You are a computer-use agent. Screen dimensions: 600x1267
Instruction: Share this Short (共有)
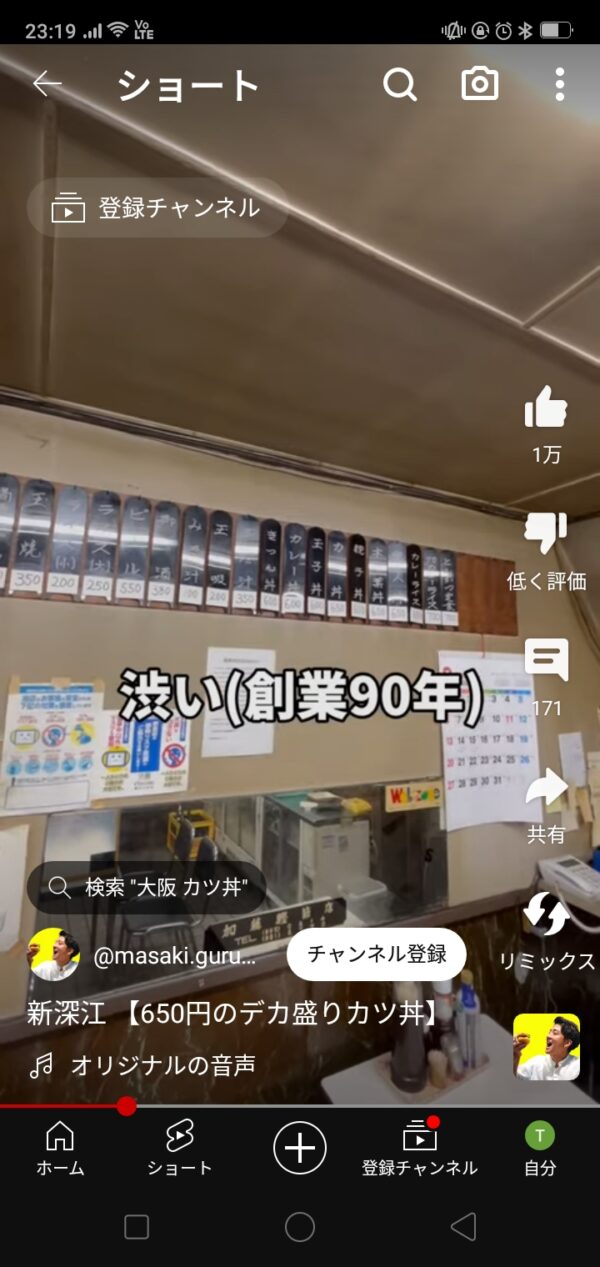click(546, 790)
